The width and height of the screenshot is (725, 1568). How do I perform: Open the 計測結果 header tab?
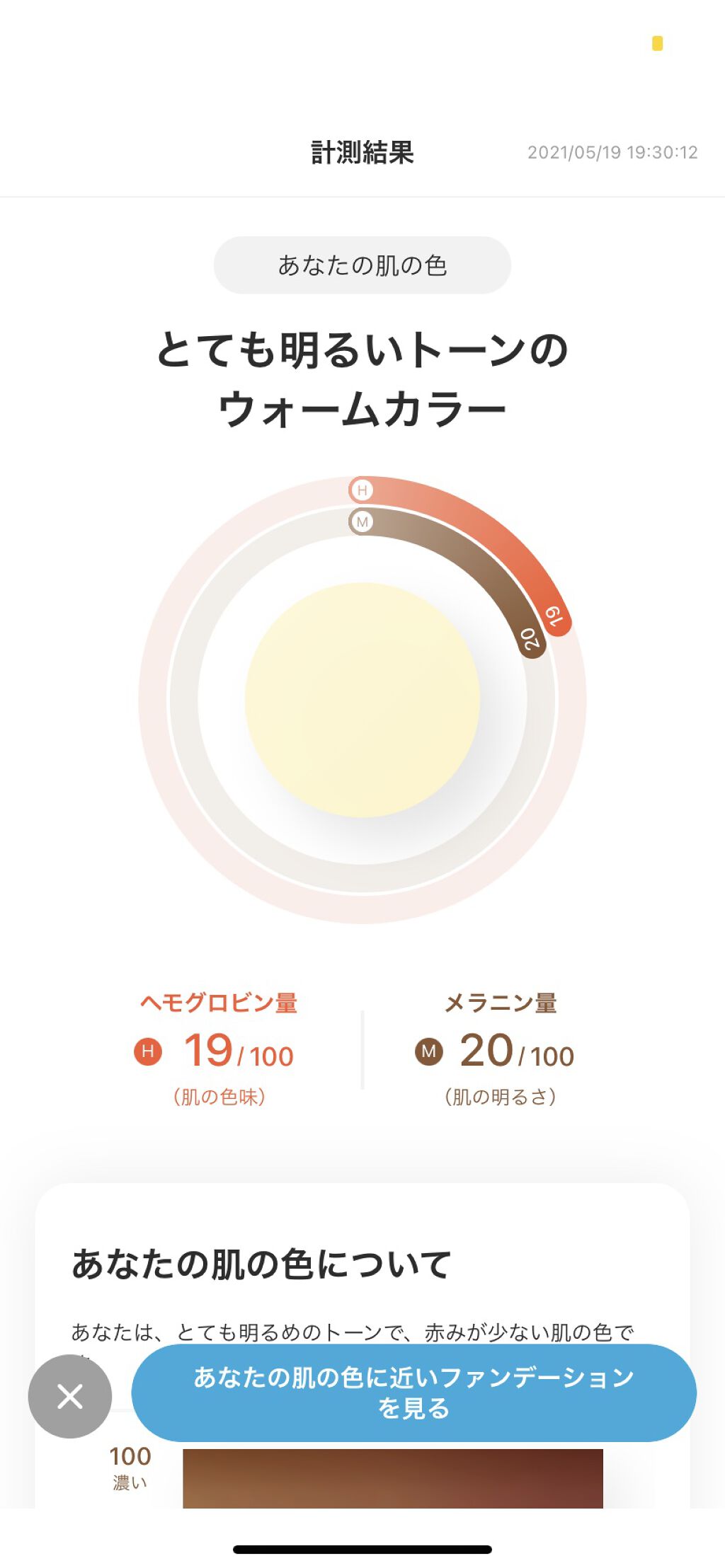(x=362, y=151)
